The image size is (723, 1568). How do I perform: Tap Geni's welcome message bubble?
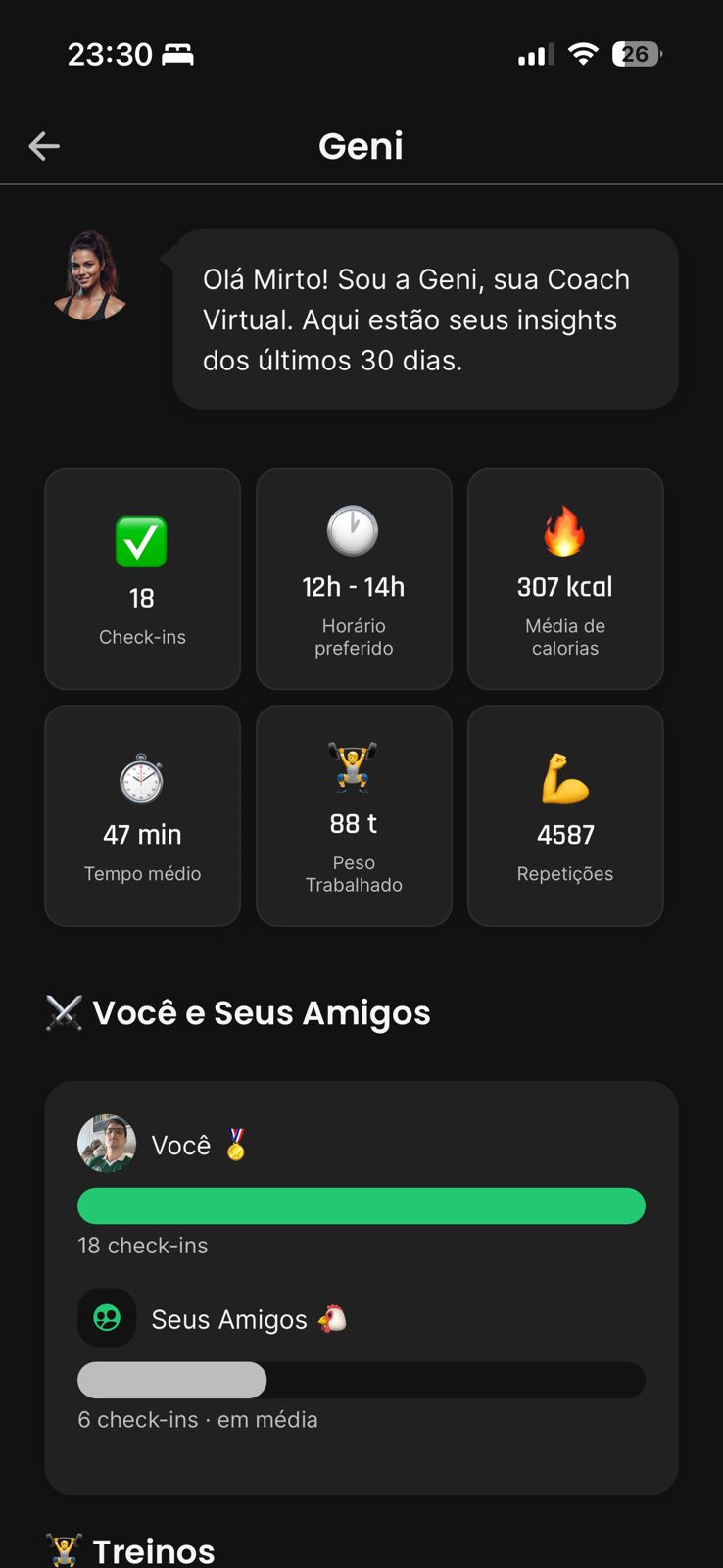(423, 319)
